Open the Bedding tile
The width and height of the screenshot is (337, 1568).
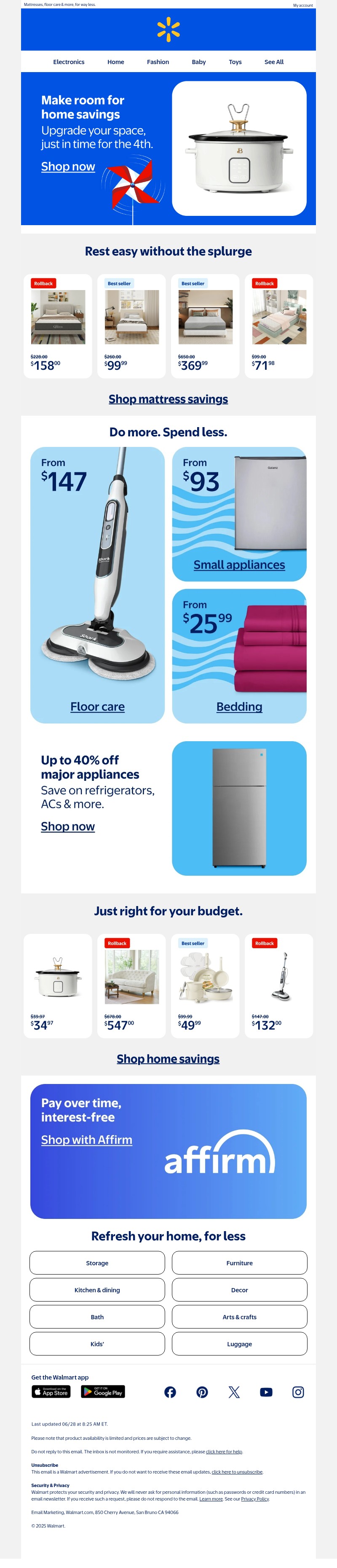coord(239,706)
